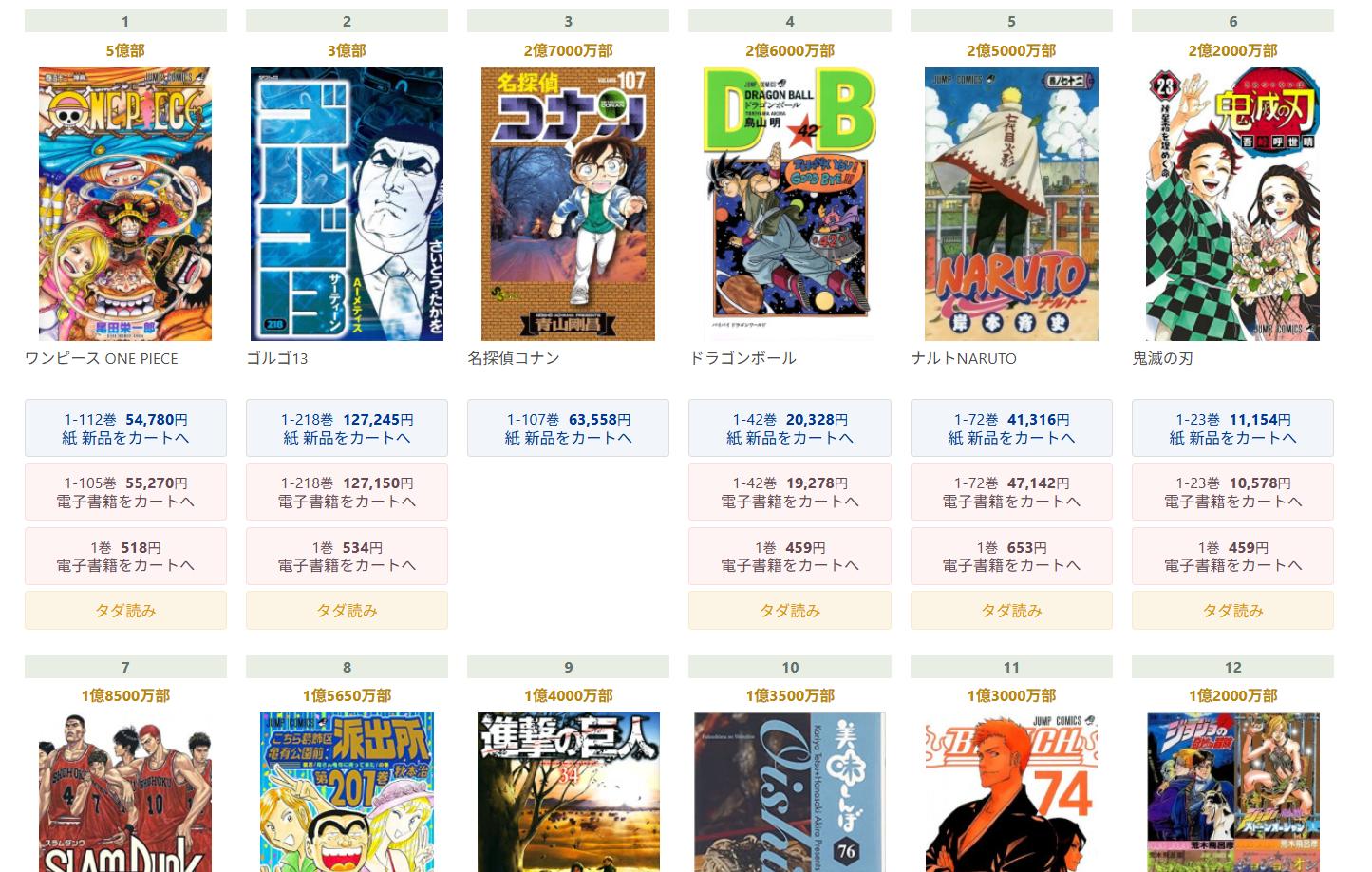Open the 鬼滅の刃 cover thumbnail
The image size is (1372, 872).
tap(1232, 203)
